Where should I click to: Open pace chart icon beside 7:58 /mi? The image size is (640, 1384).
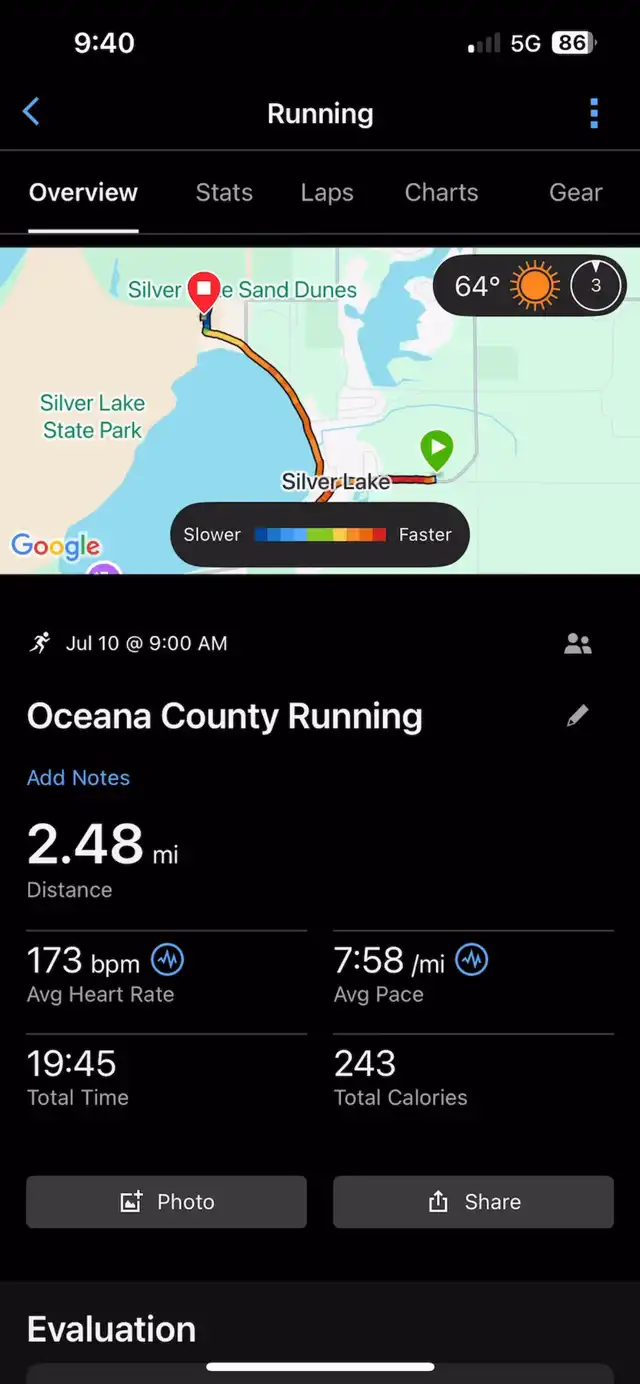click(x=472, y=960)
